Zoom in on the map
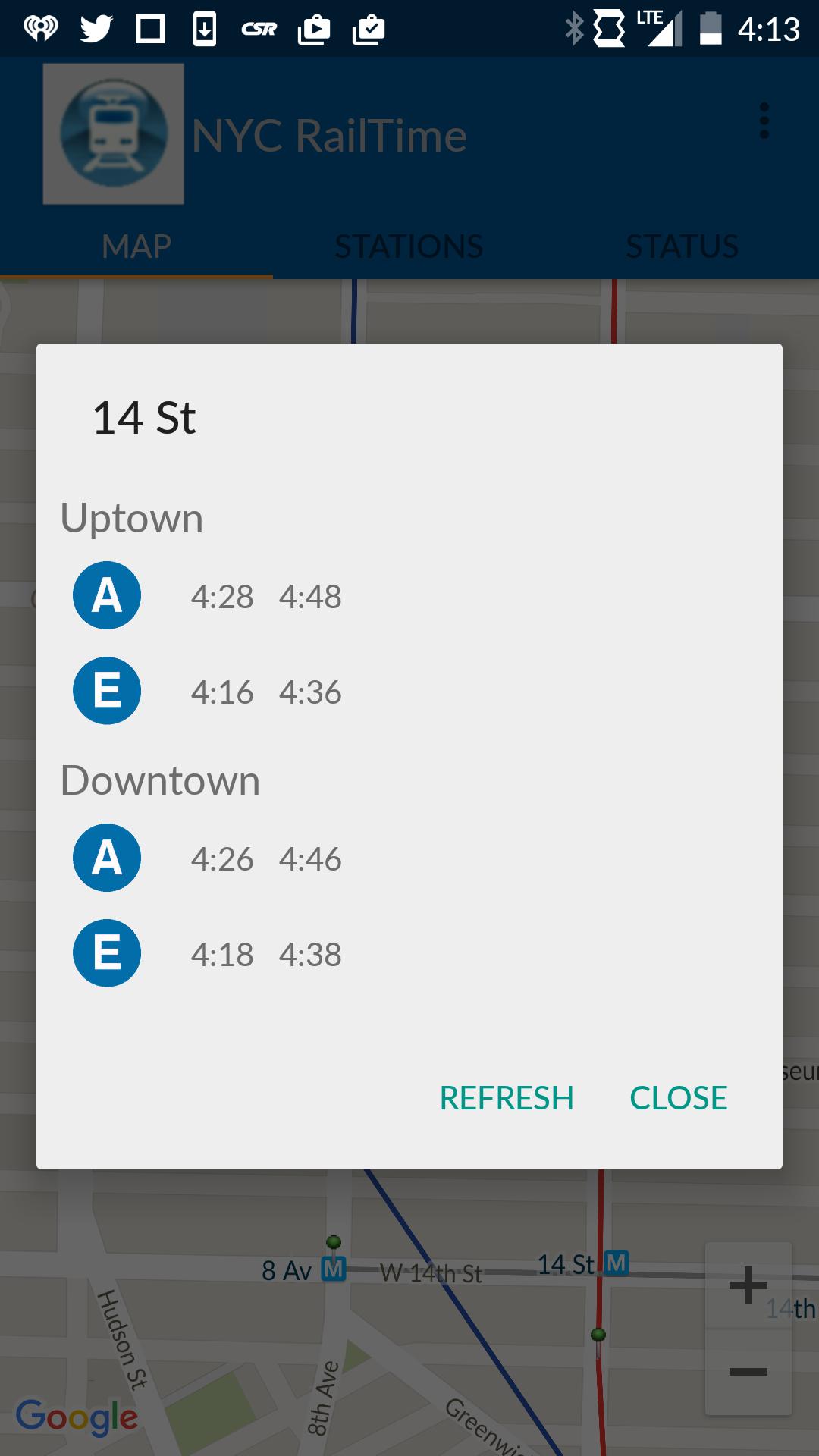The image size is (819, 1456). tap(748, 1285)
